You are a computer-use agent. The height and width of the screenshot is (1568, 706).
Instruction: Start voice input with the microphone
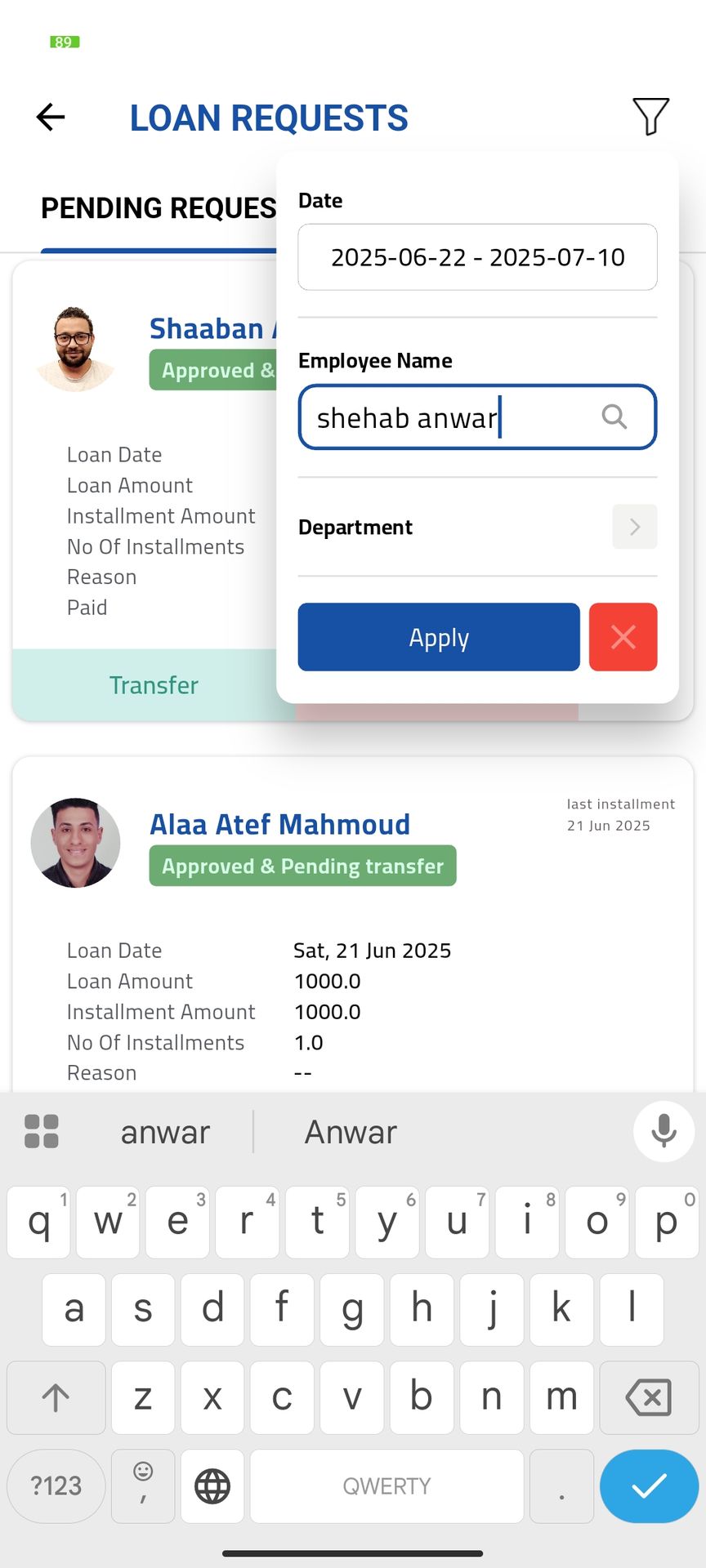click(664, 1131)
